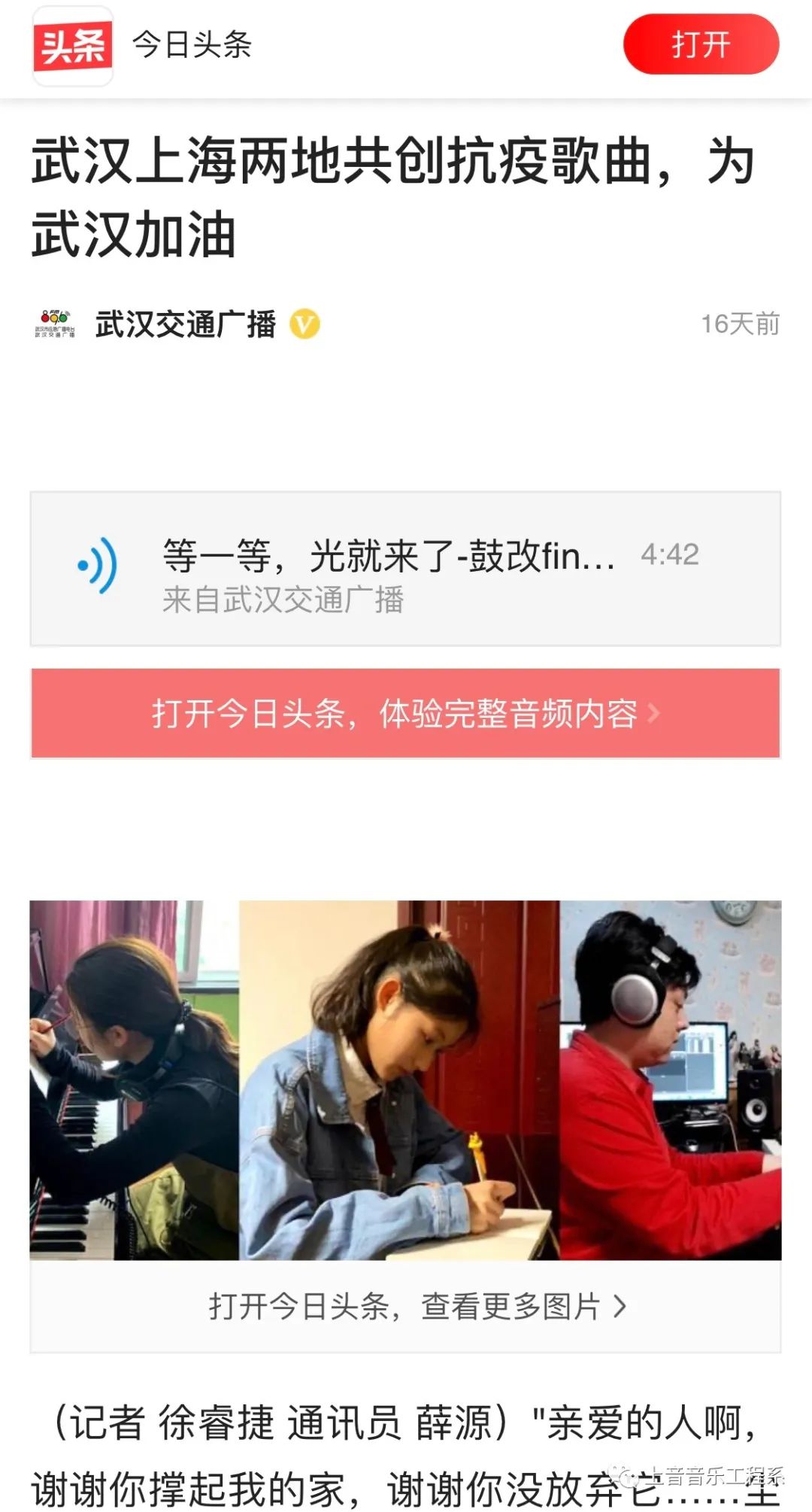This screenshot has height=1512, width=812.
Task: Tap 打开今日头条，体验完整音频内容 banner
Action: [x=405, y=713]
